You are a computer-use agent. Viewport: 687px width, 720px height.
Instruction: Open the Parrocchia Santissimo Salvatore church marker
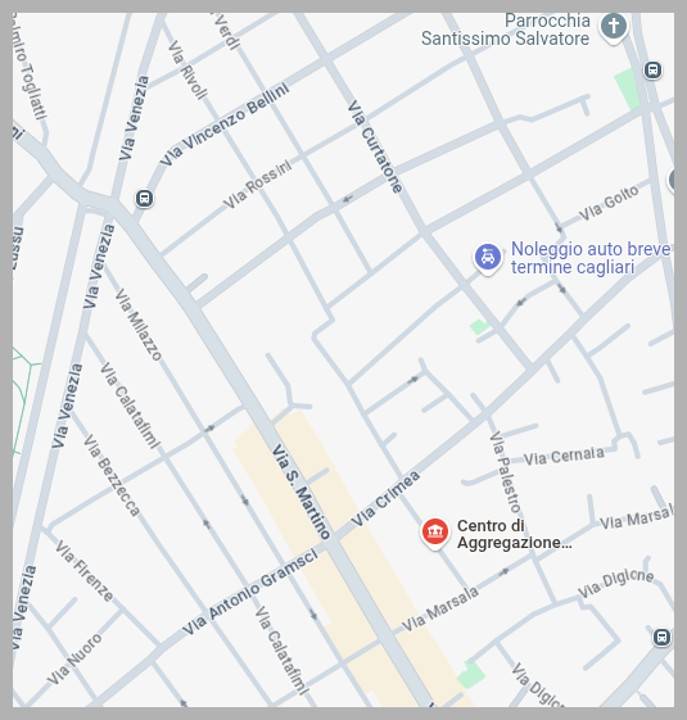point(613,27)
